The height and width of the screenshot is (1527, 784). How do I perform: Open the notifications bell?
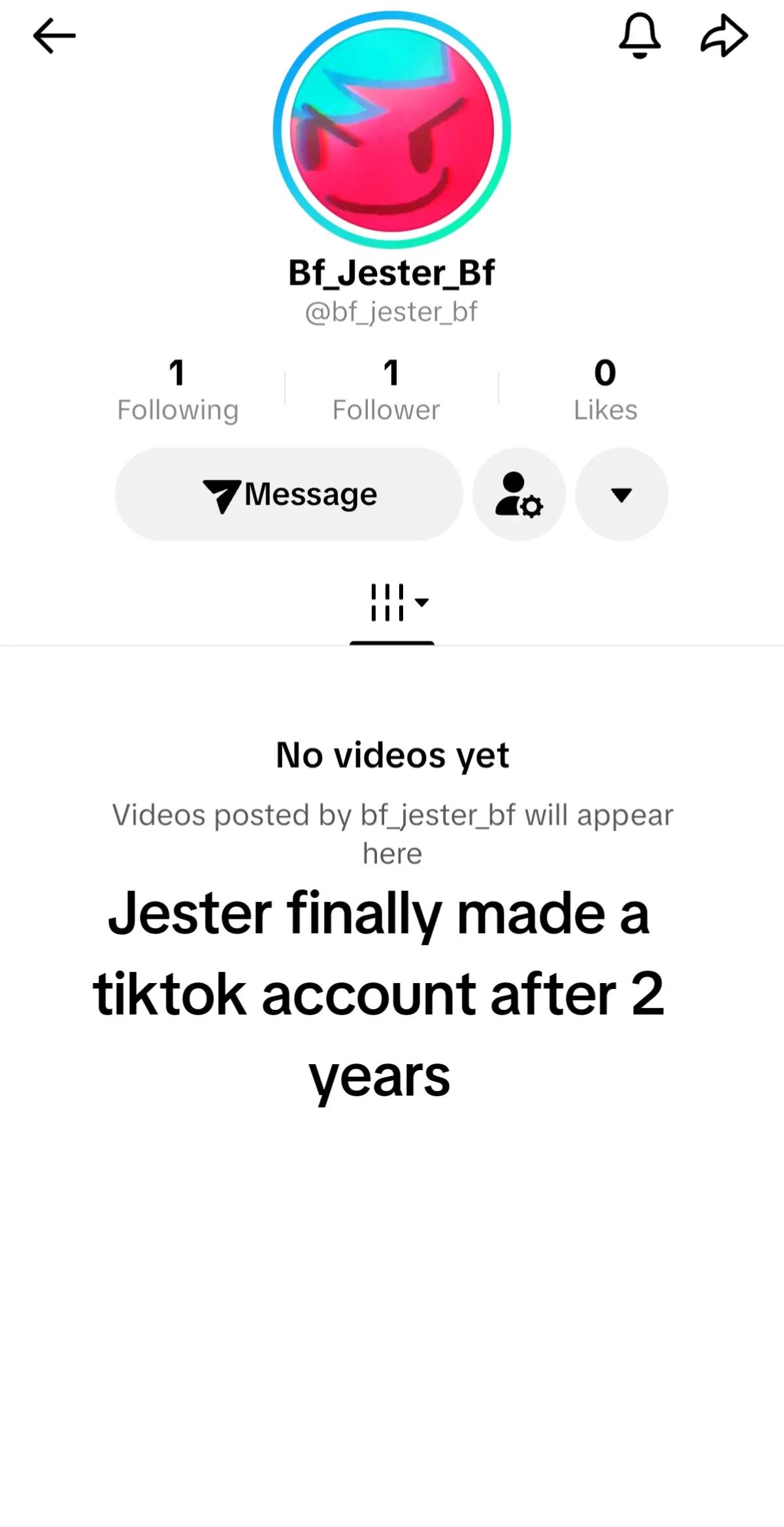(640, 35)
